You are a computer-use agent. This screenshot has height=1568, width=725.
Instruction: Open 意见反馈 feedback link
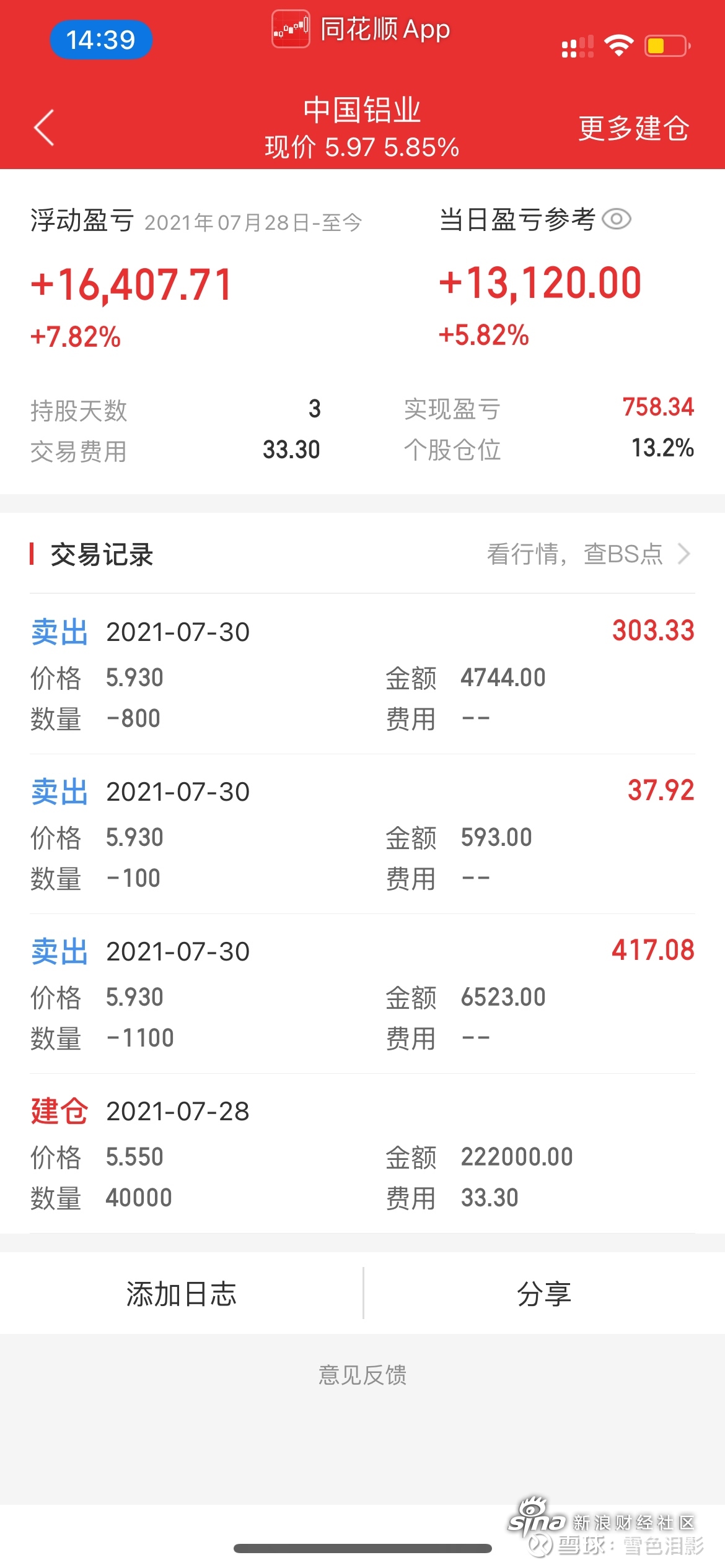[362, 1374]
